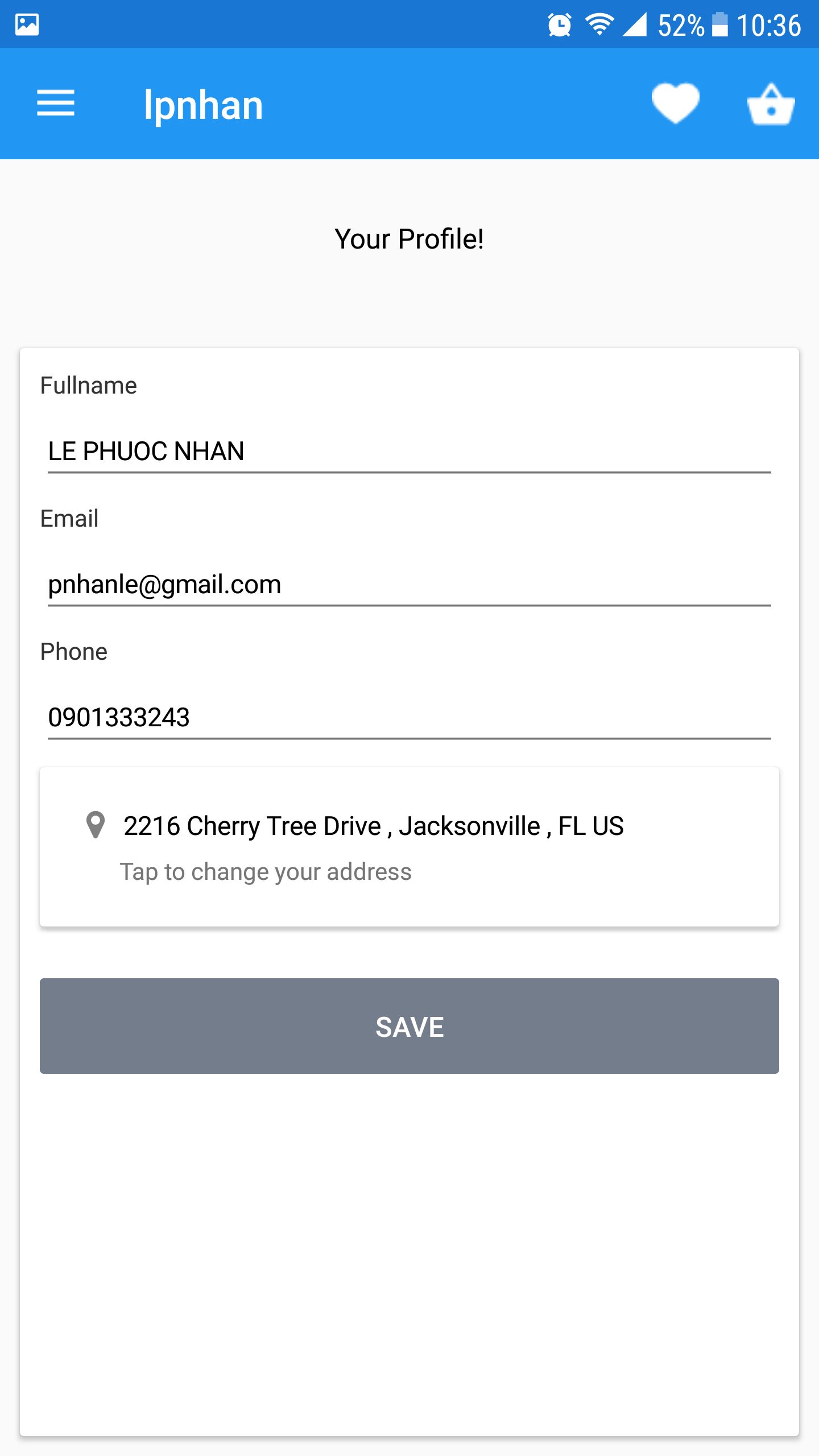Edit the Phone number field

click(408, 717)
